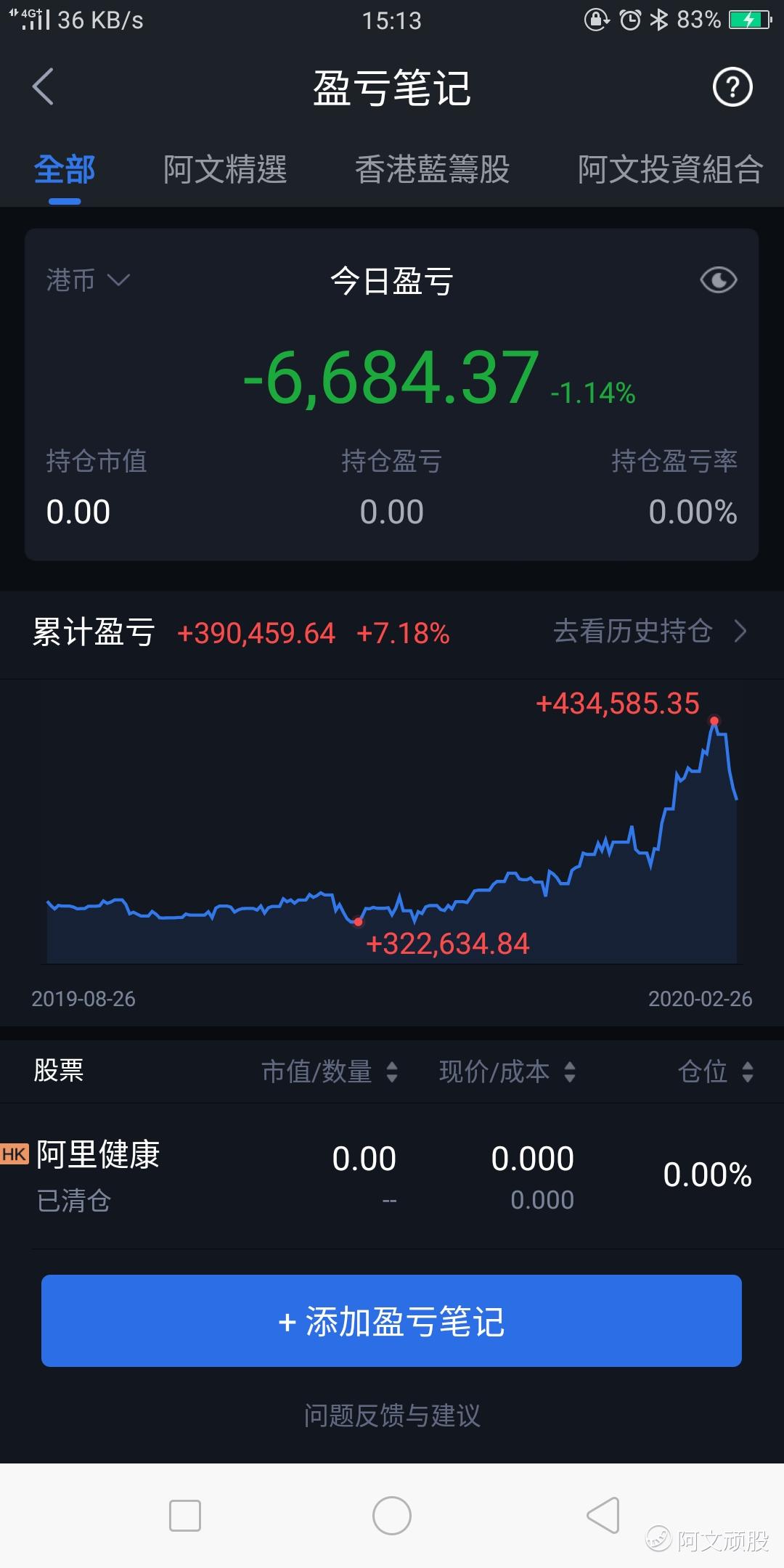Image resolution: width=784 pixels, height=1568 pixels.
Task: Hide amounts with the eye icon
Action: click(x=718, y=280)
